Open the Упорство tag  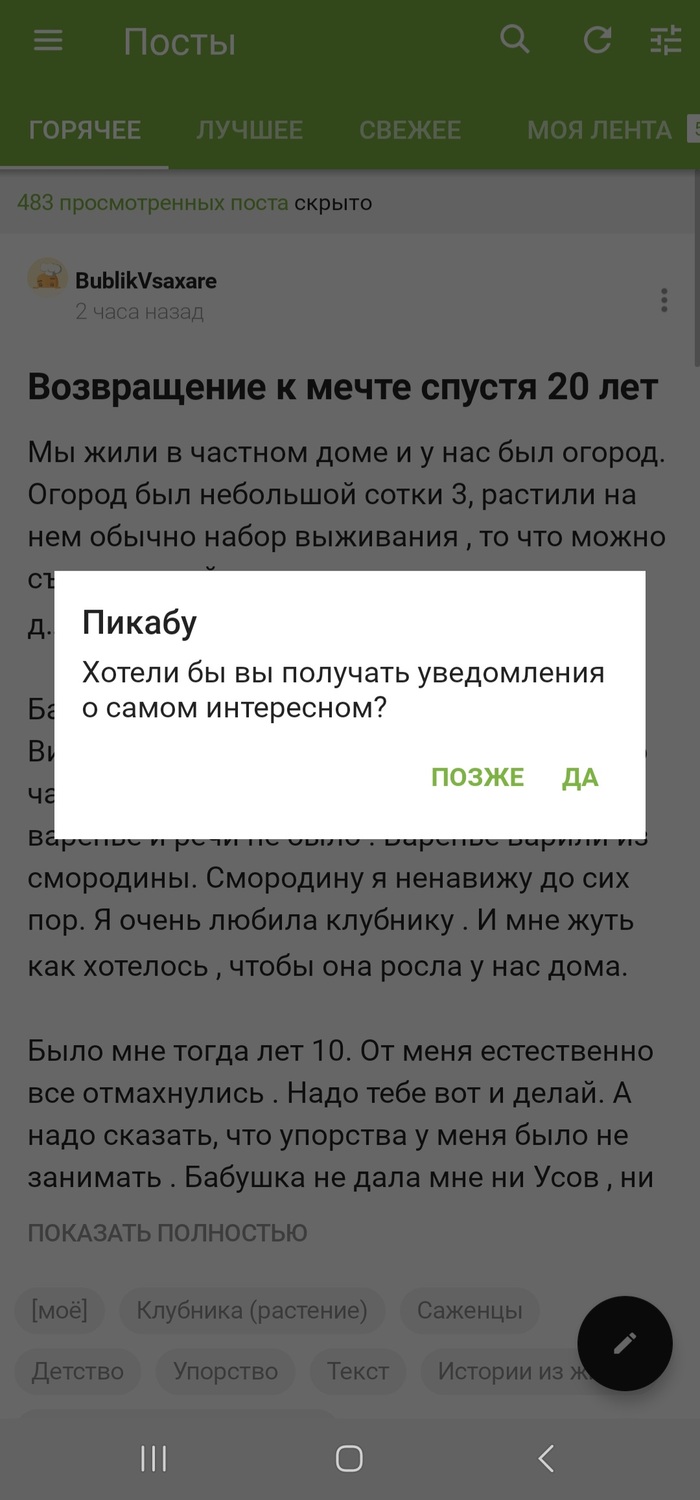tap(225, 1370)
